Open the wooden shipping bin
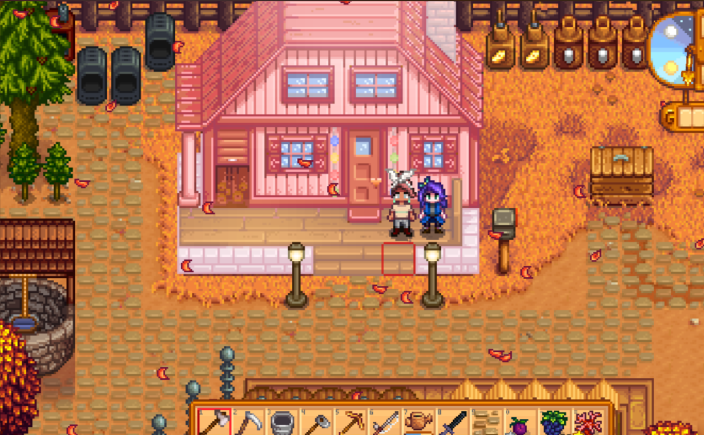 tap(621, 172)
